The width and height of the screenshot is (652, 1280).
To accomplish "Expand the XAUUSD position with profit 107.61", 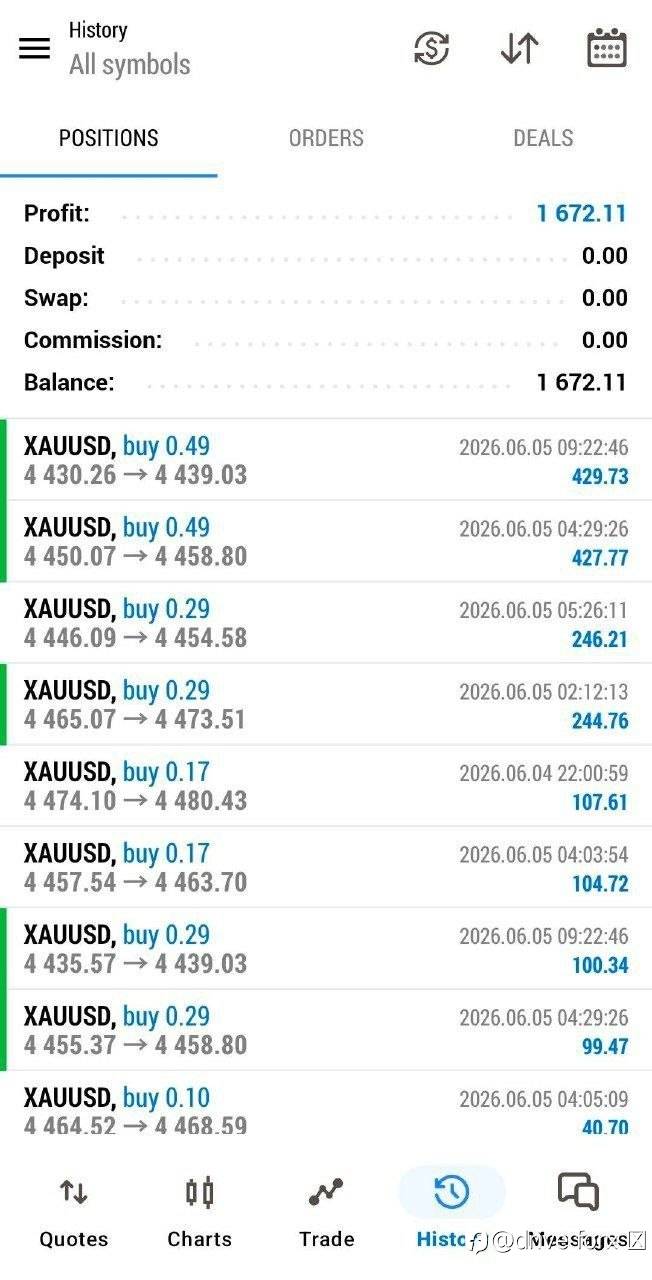I will [326, 786].
